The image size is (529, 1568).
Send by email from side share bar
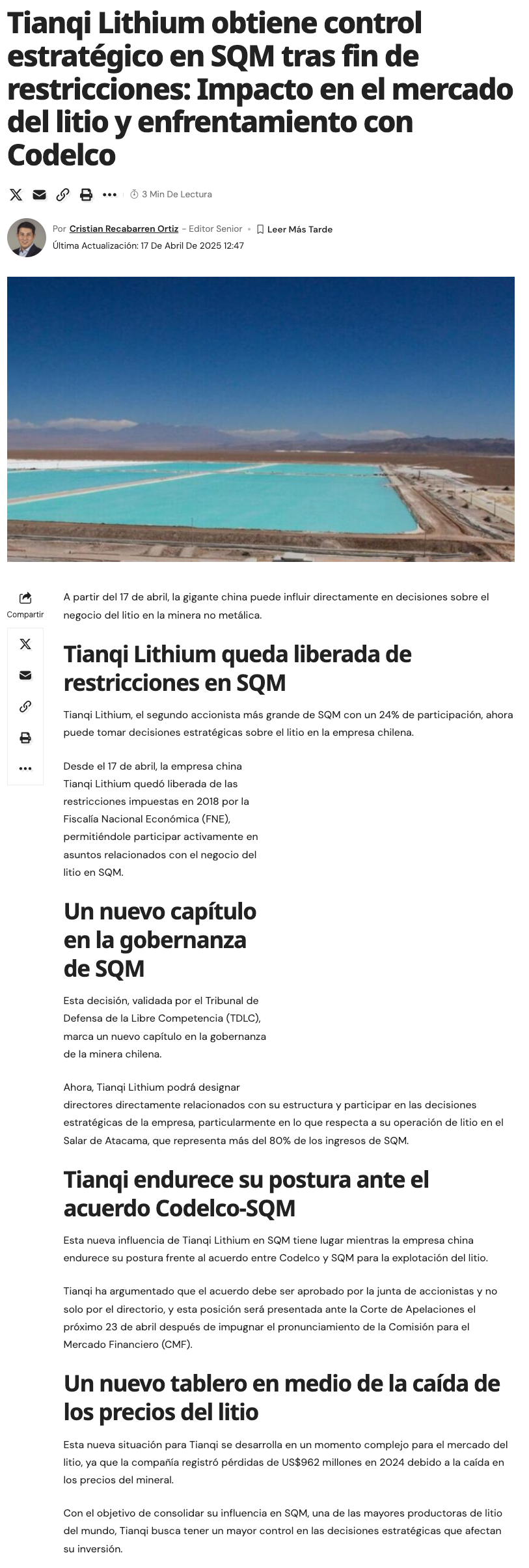pyautogui.click(x=25, y=675)
